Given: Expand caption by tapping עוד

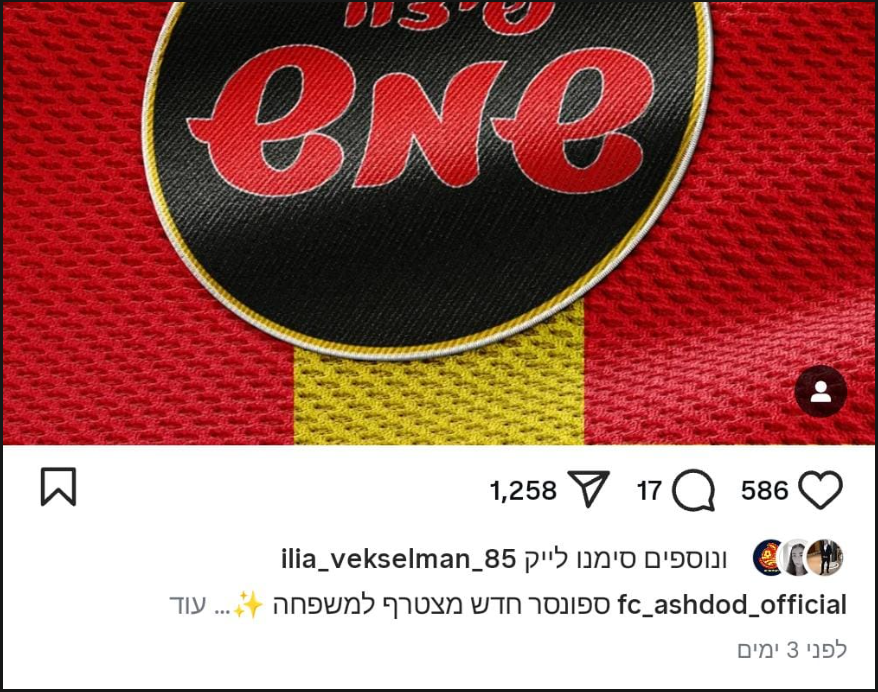Looking at the screenshot, I should click(x=186, y=605).
